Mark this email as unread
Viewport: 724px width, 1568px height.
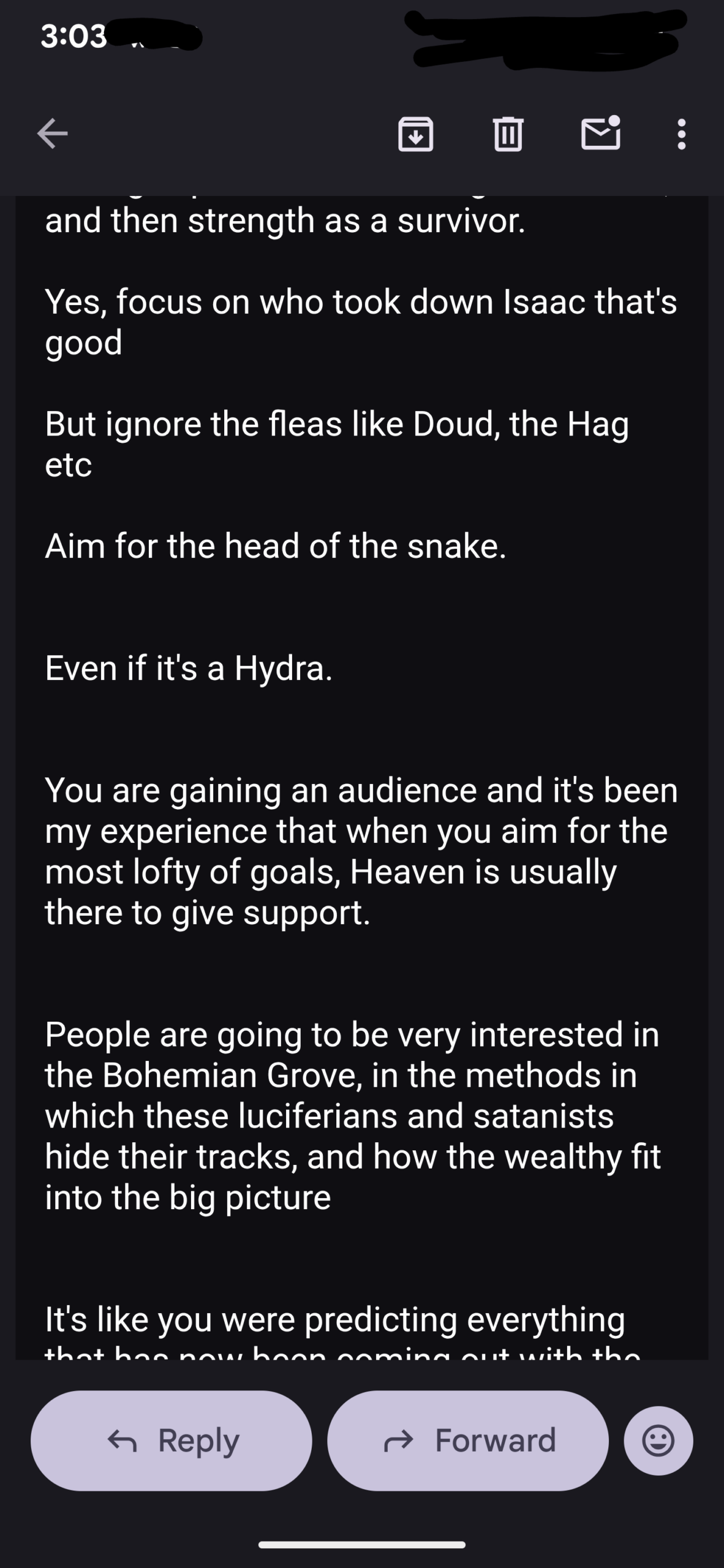[600, 134]
